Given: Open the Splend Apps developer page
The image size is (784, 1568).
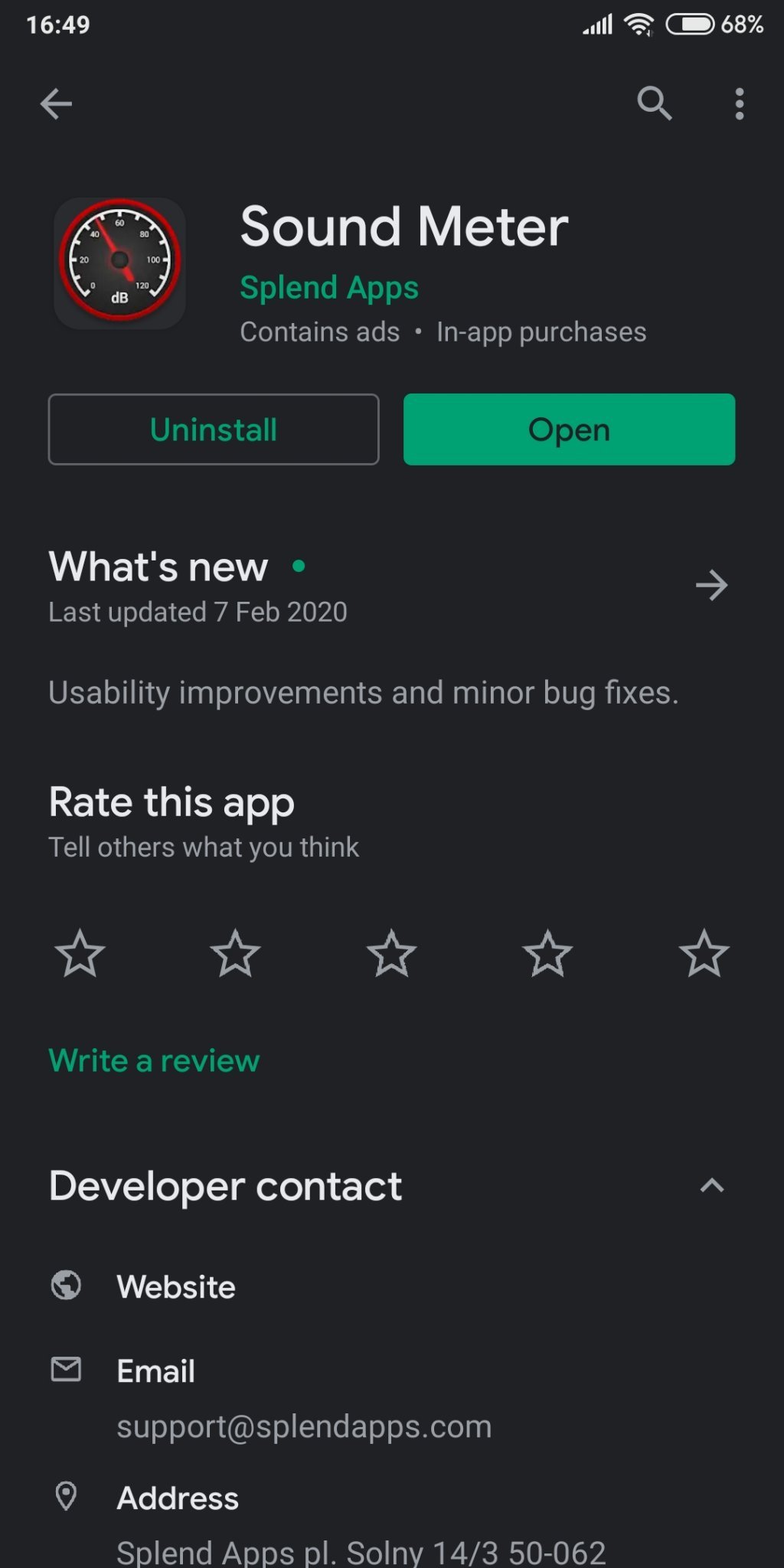Looking at the screenshot, I should pos(329,288).
